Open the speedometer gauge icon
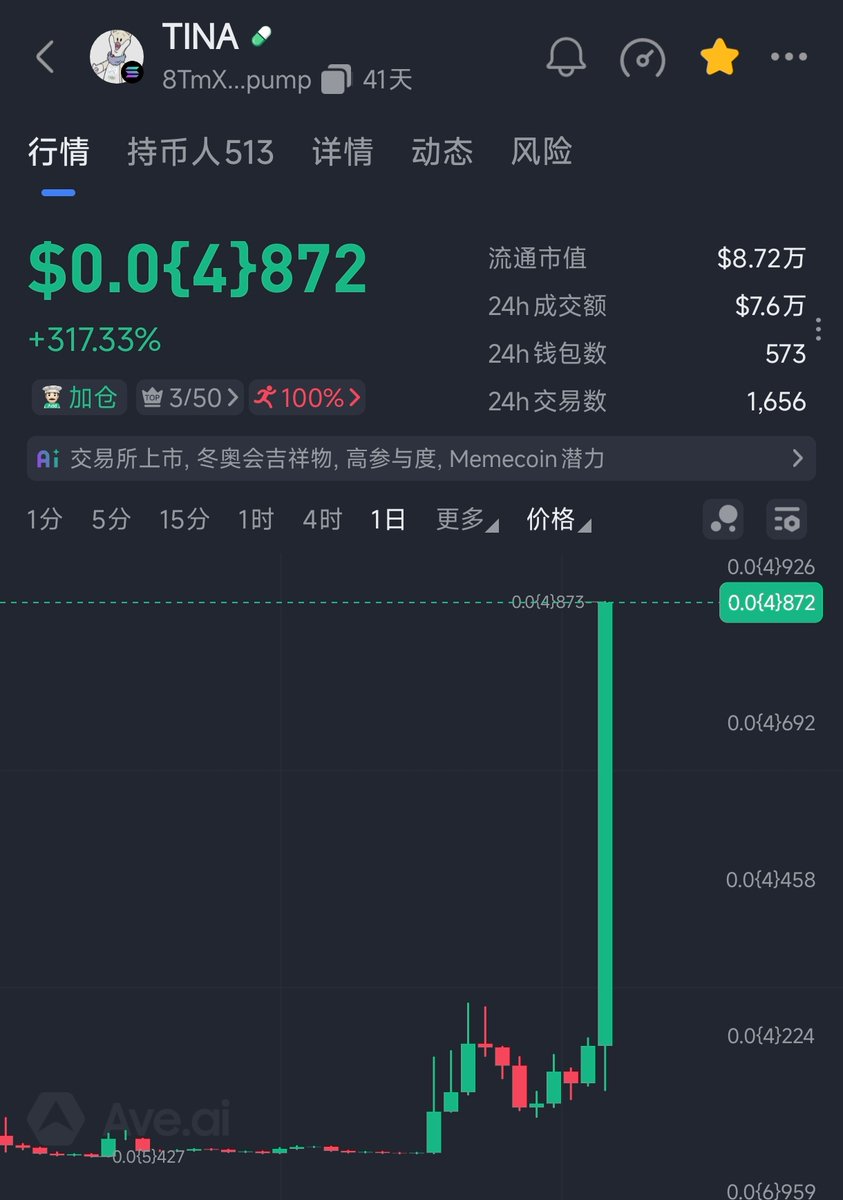This screenshot has width=843, height=1200. pyautogui.click(x=643, y=58)
